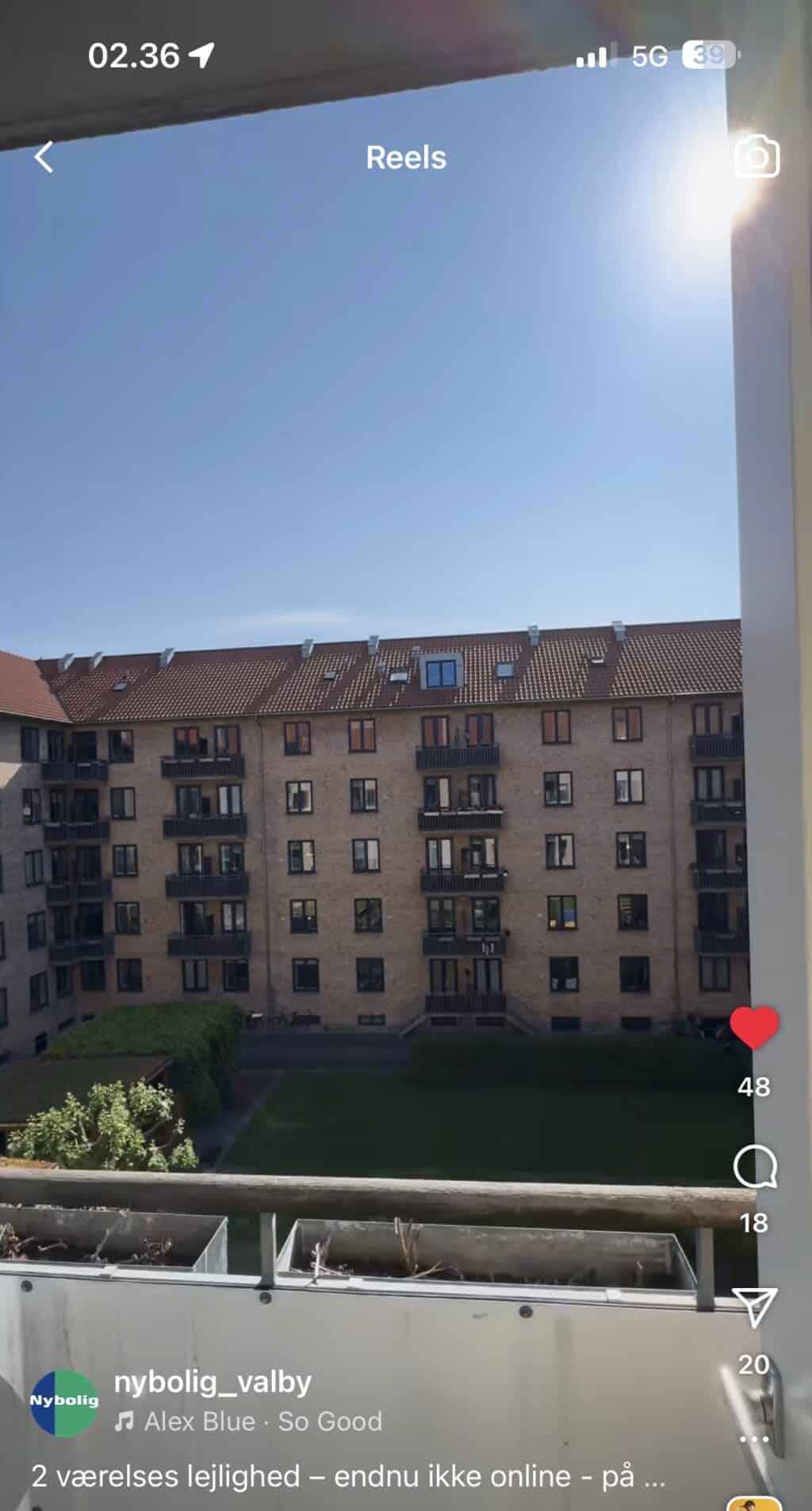Open the three-dot more options menu
The height and width of the screenshot is (1511, 812).
[x=754, y=1438]
